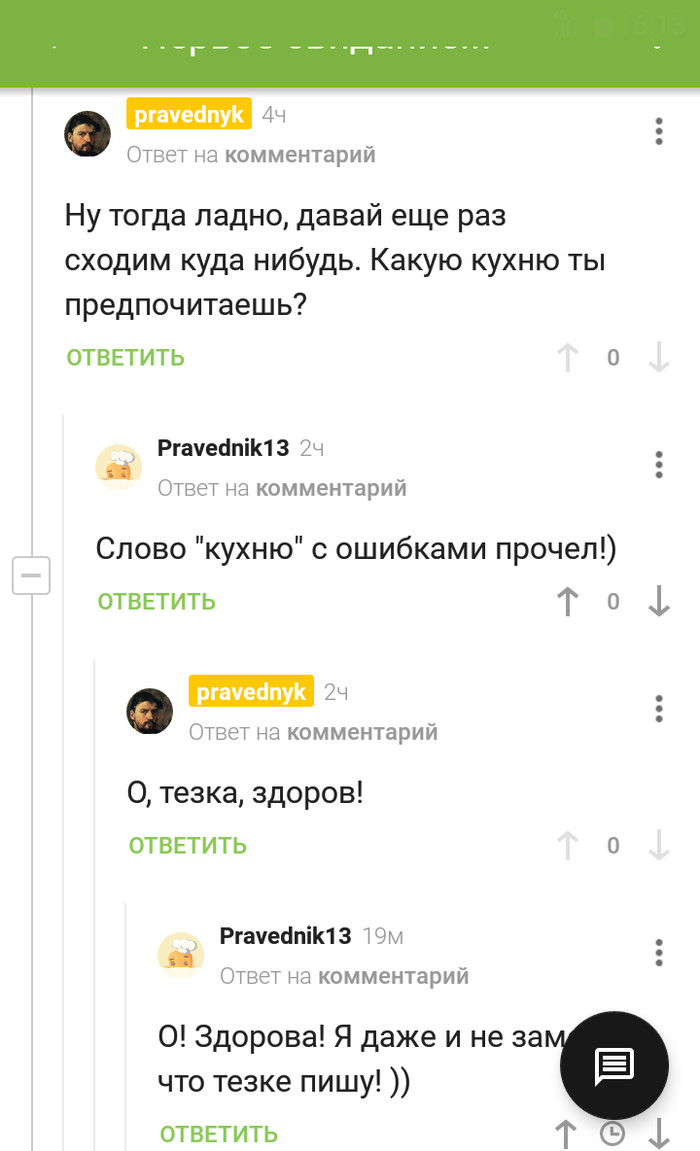Upvote the "О! Здорова!" comment

(566, 1134)
